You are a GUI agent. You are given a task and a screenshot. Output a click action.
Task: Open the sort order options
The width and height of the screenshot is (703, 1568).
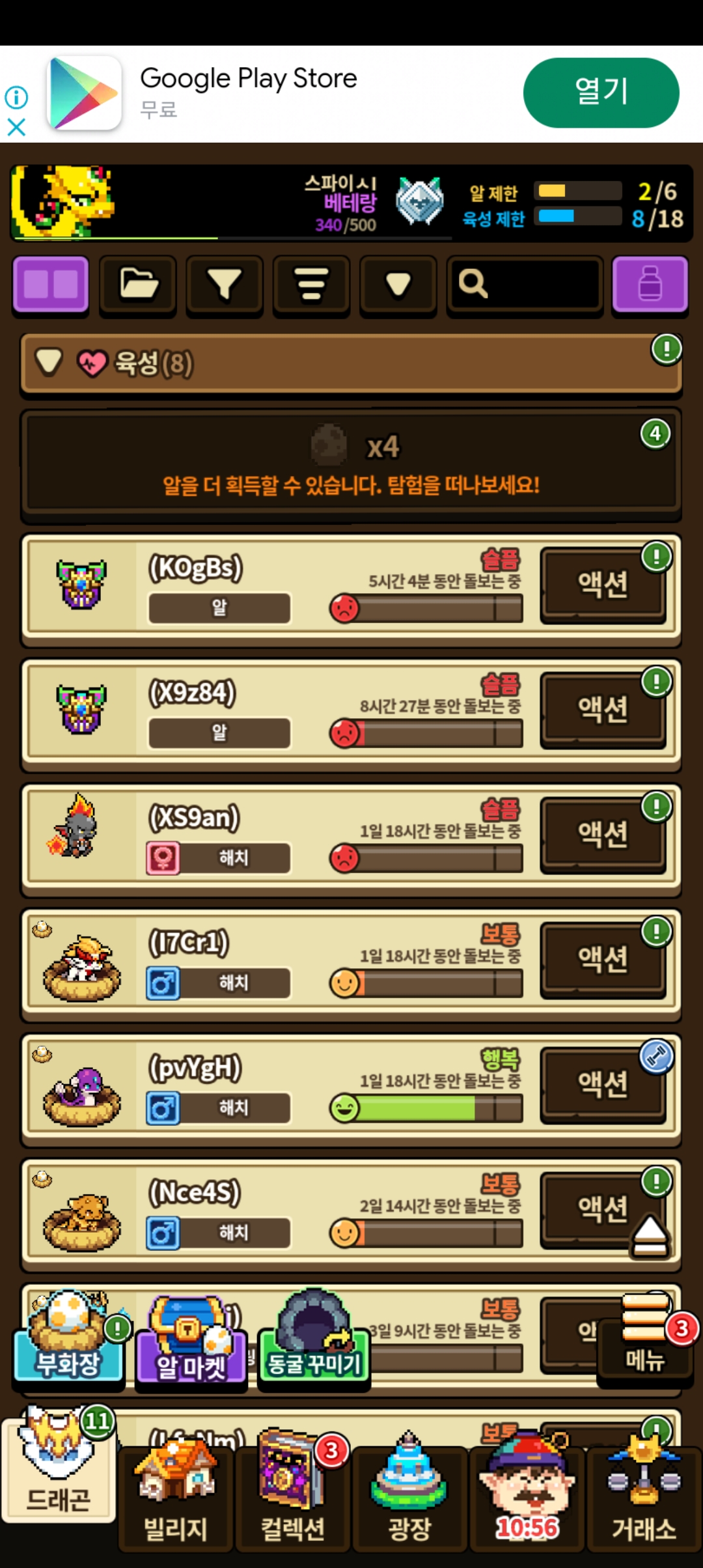click(311, 285)
